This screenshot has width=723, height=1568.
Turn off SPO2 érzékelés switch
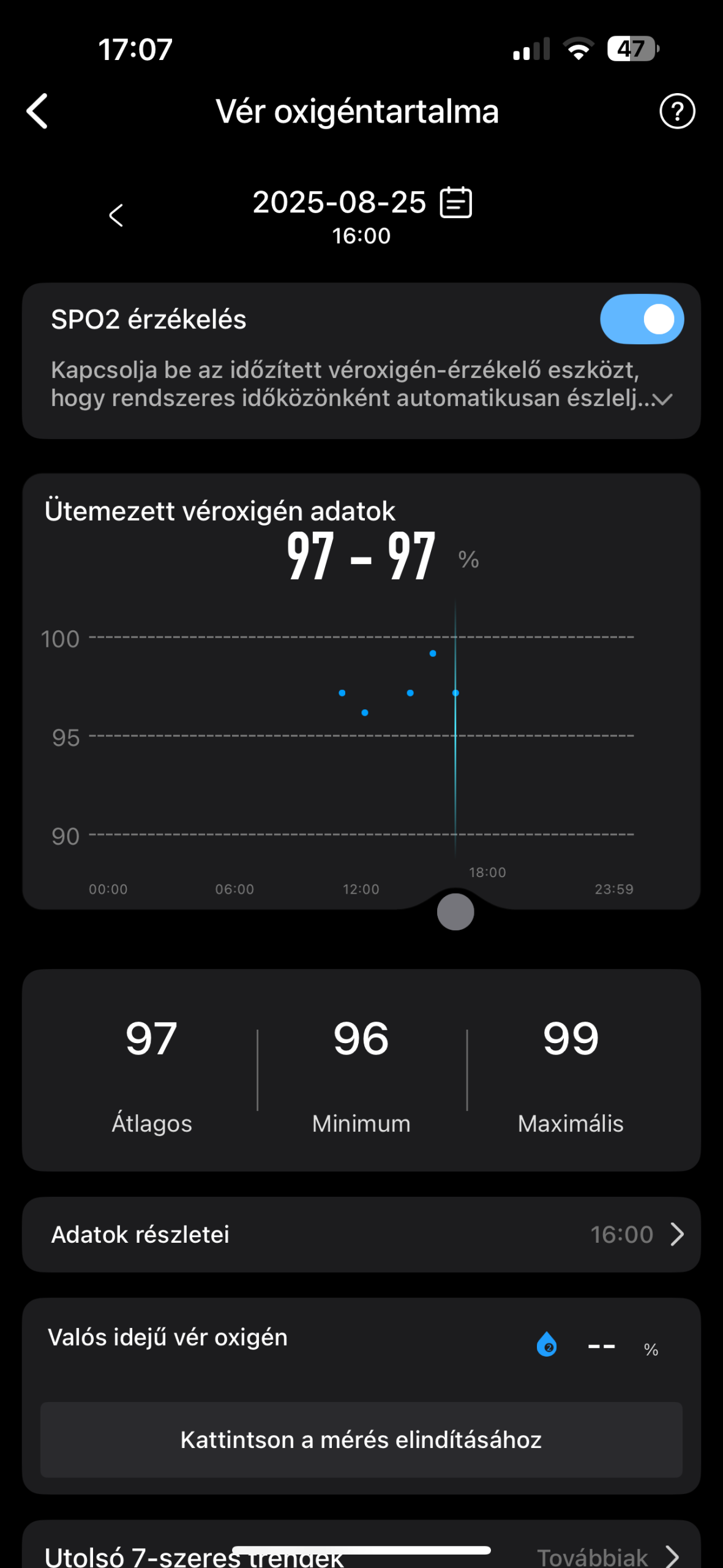tap(642, 320)
